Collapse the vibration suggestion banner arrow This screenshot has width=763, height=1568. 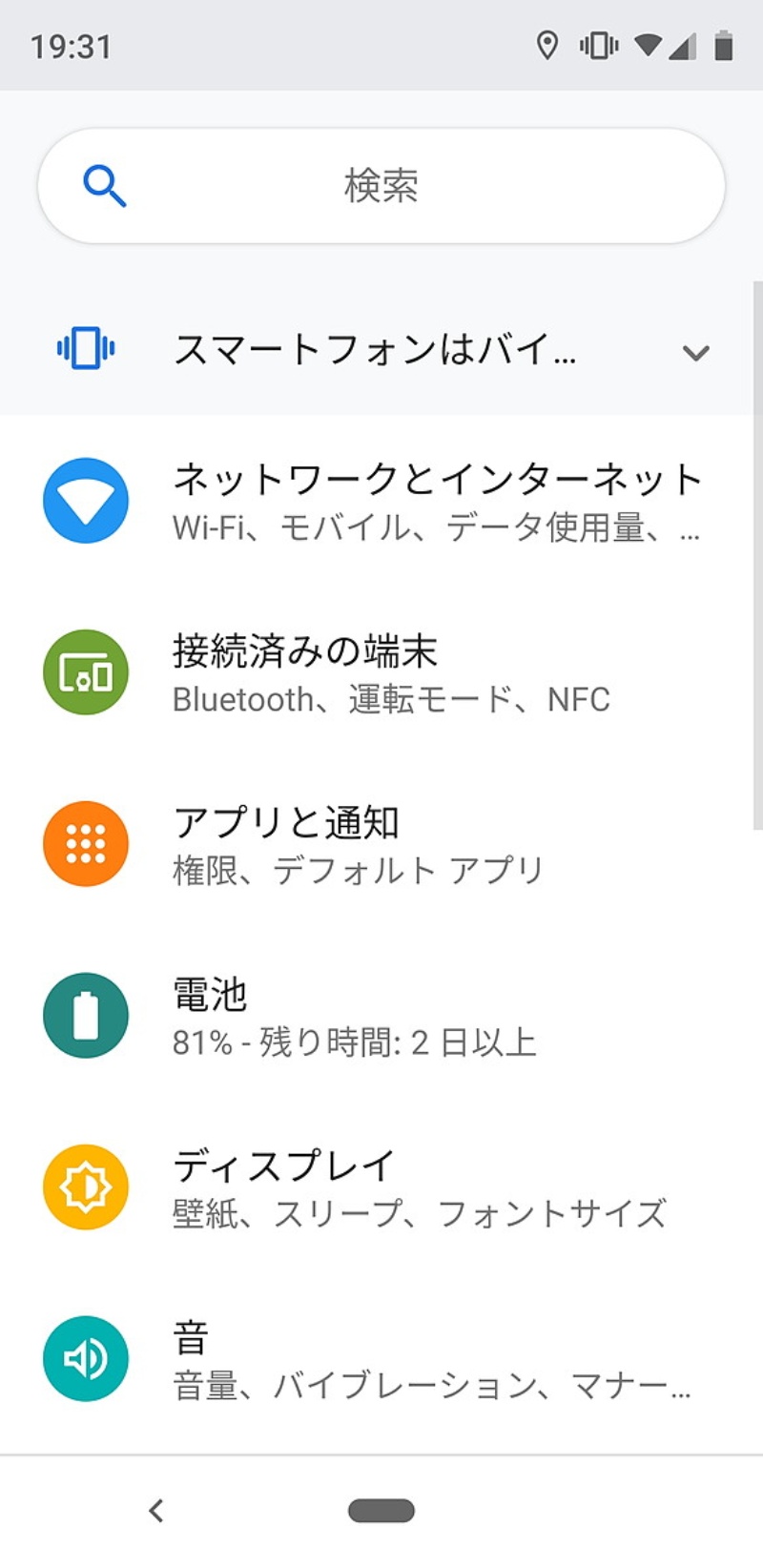696,353
